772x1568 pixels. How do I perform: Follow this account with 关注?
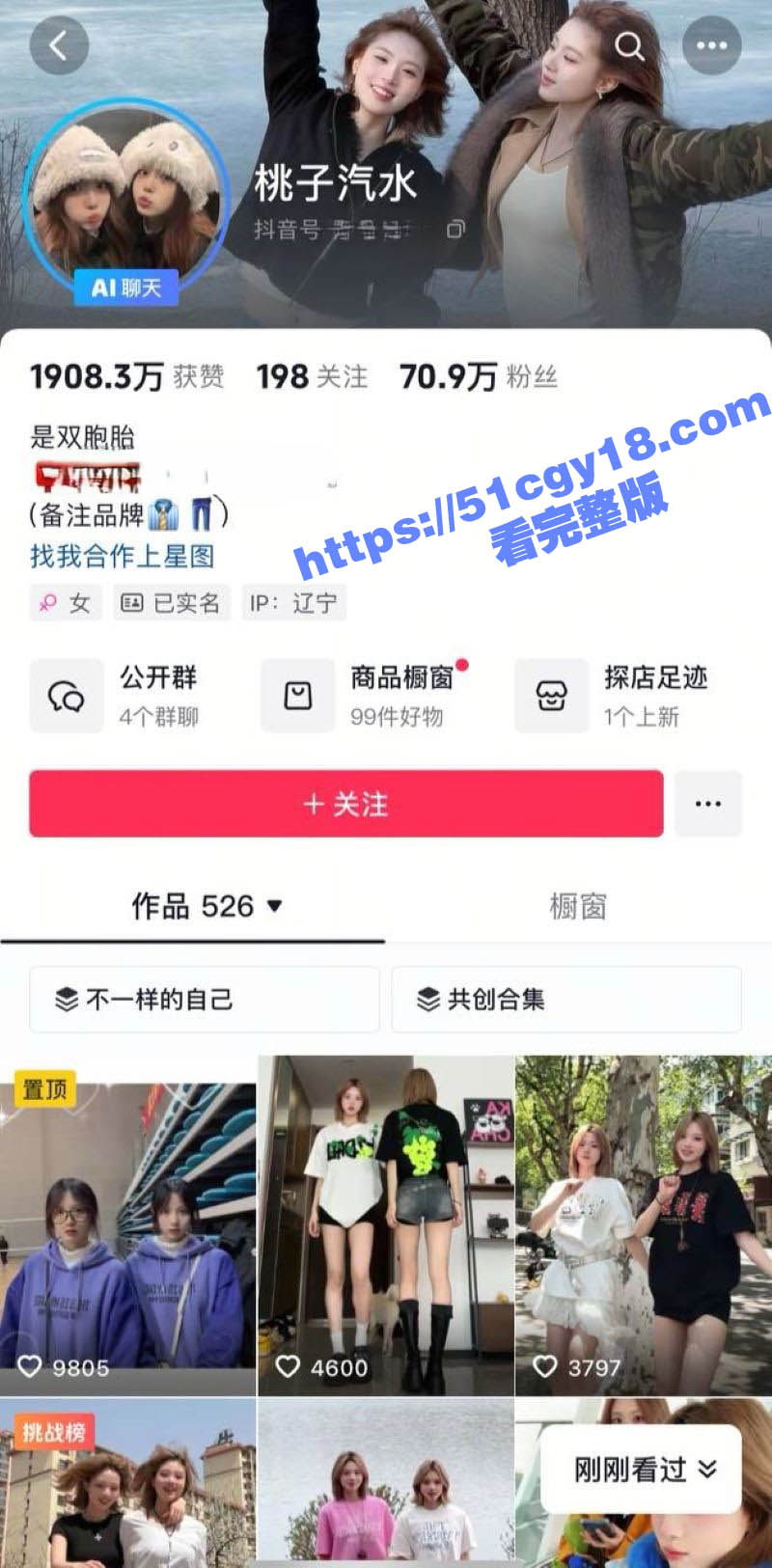pos(345,804)
